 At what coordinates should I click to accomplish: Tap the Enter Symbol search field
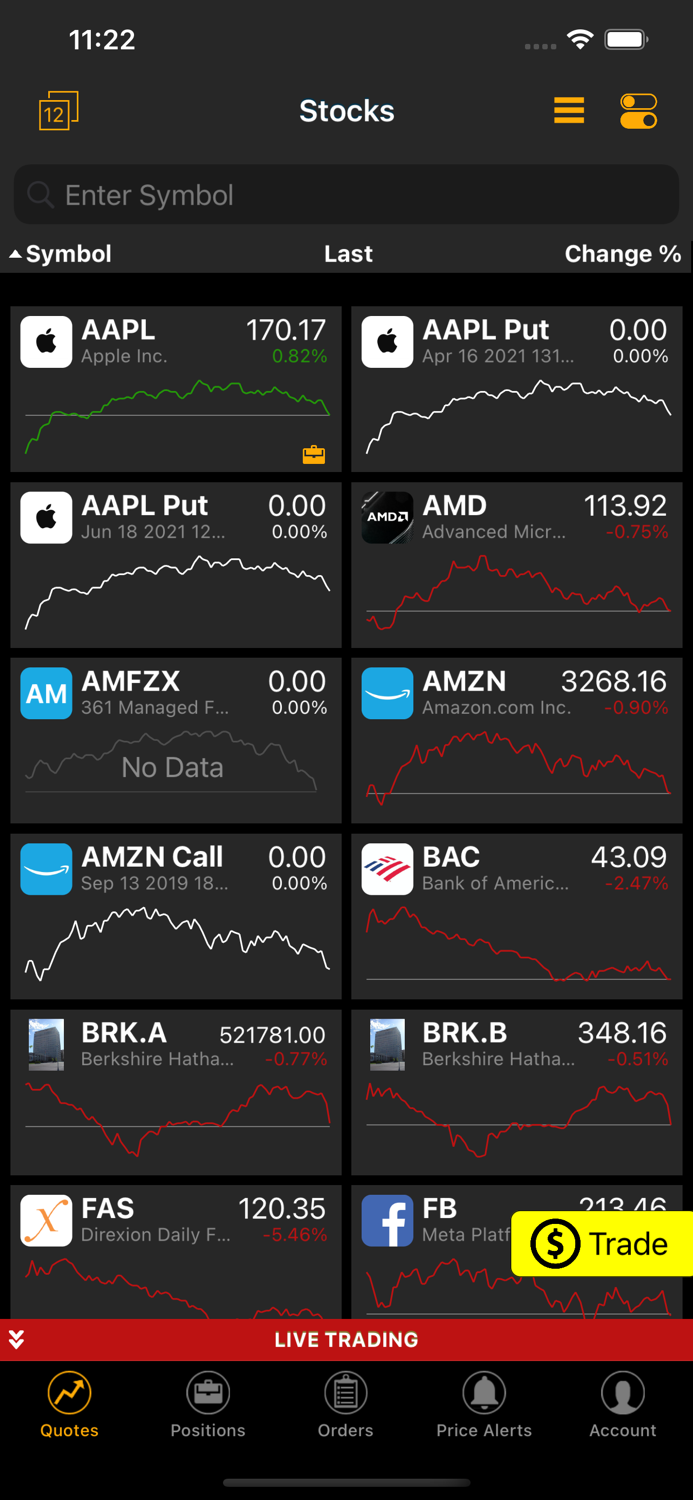pyautogui.click(x=346, y=195)
